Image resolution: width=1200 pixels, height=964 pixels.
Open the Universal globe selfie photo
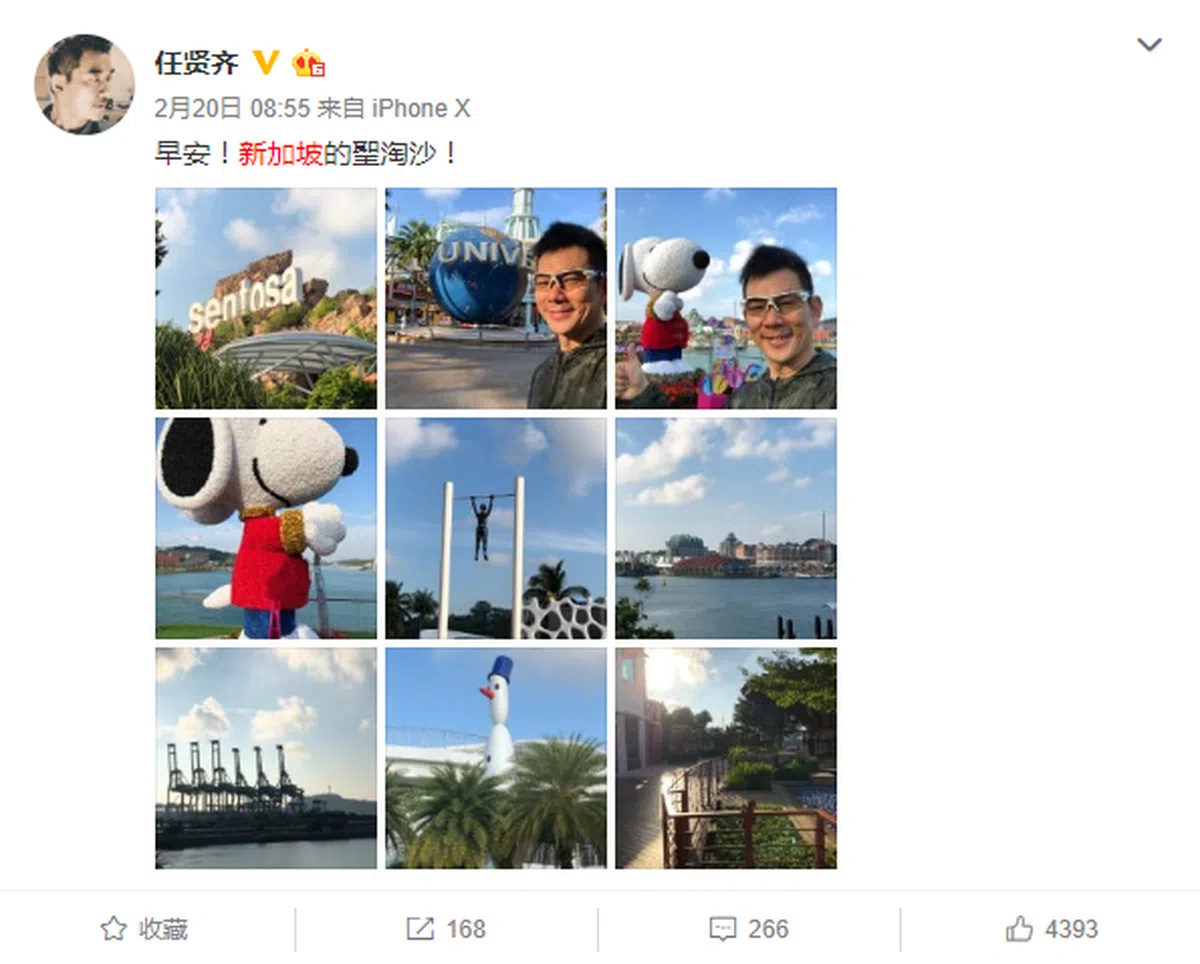click(496, 298)
